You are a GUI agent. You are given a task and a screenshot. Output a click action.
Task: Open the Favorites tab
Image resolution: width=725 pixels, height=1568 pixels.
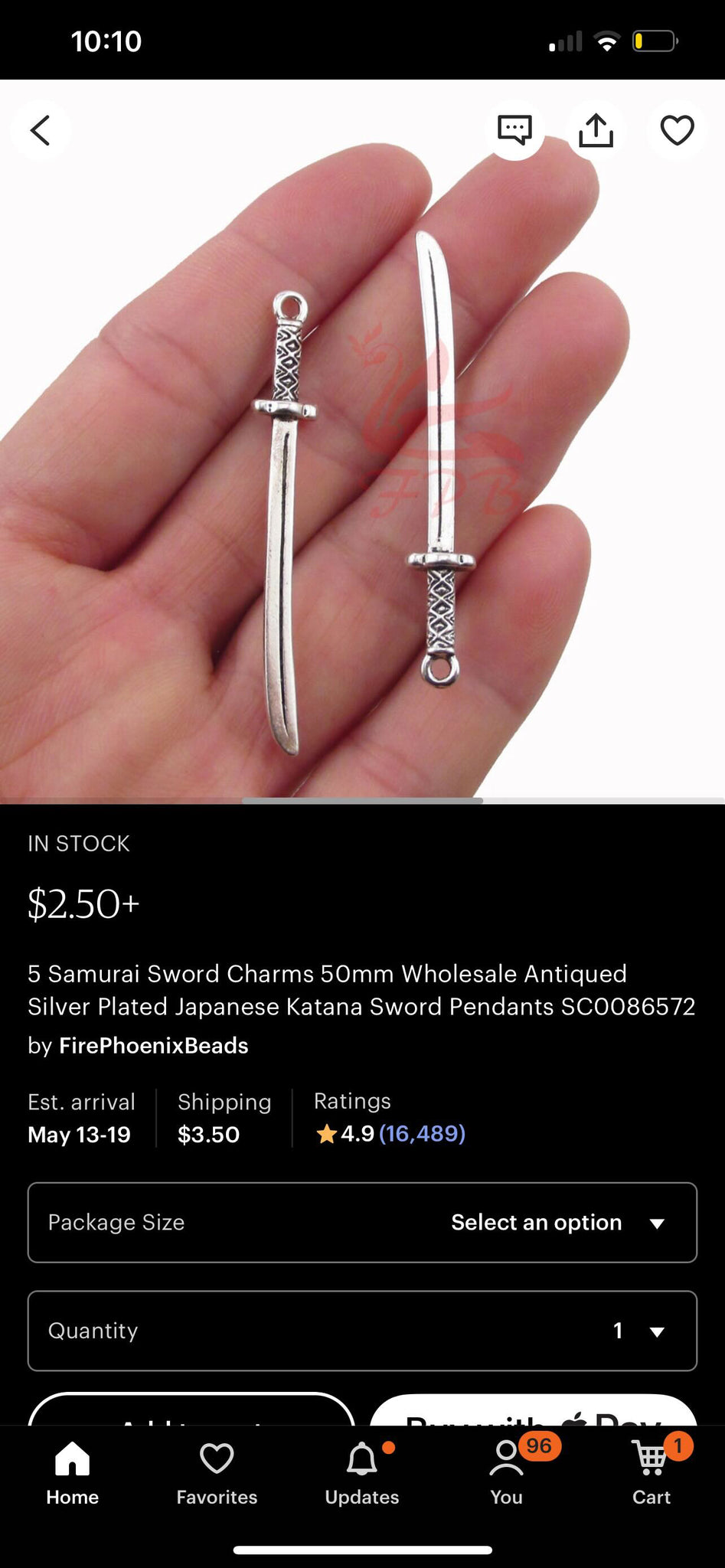(x=217, y=1473)
